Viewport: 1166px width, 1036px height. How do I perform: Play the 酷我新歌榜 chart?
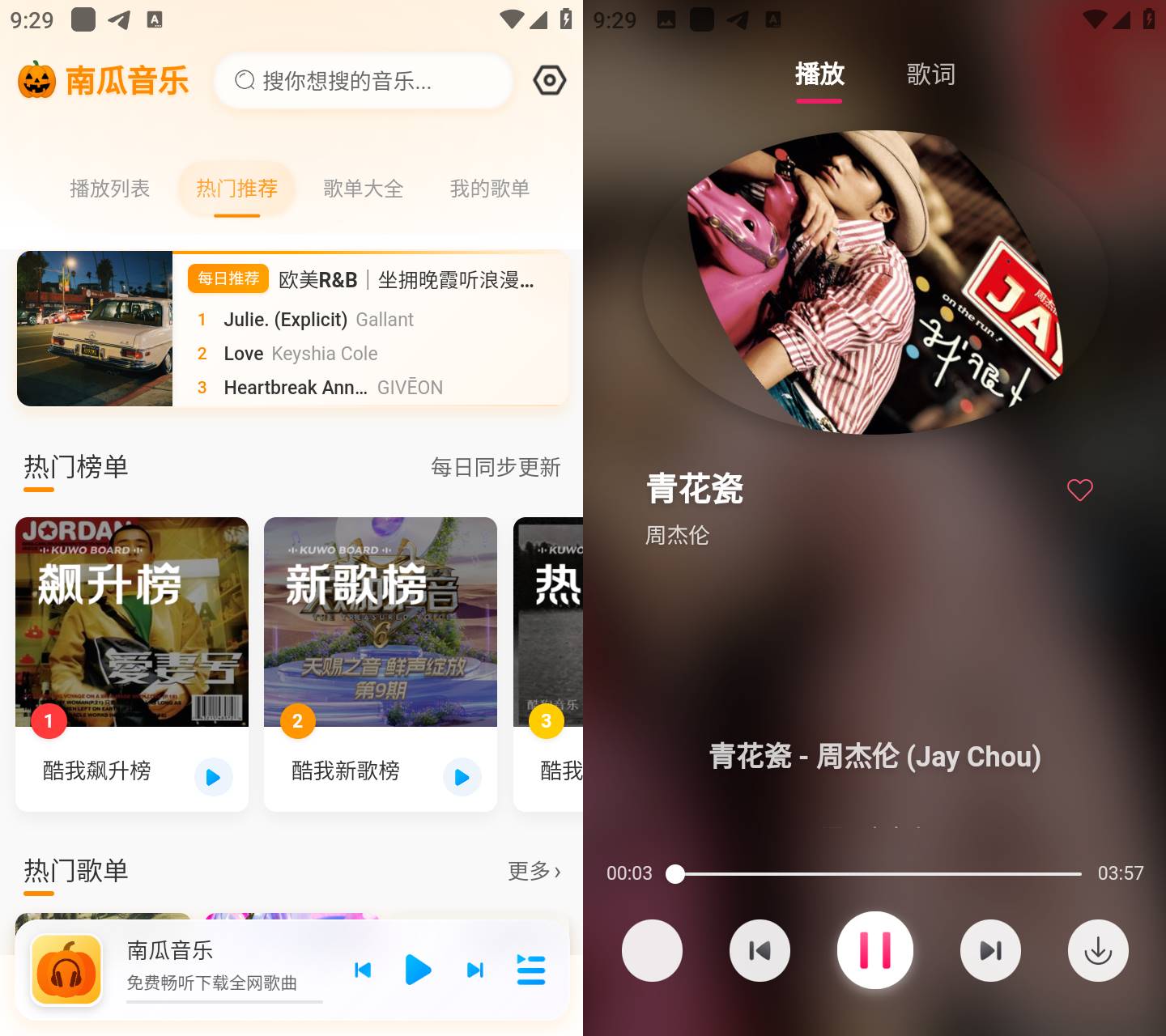(462, 777)
